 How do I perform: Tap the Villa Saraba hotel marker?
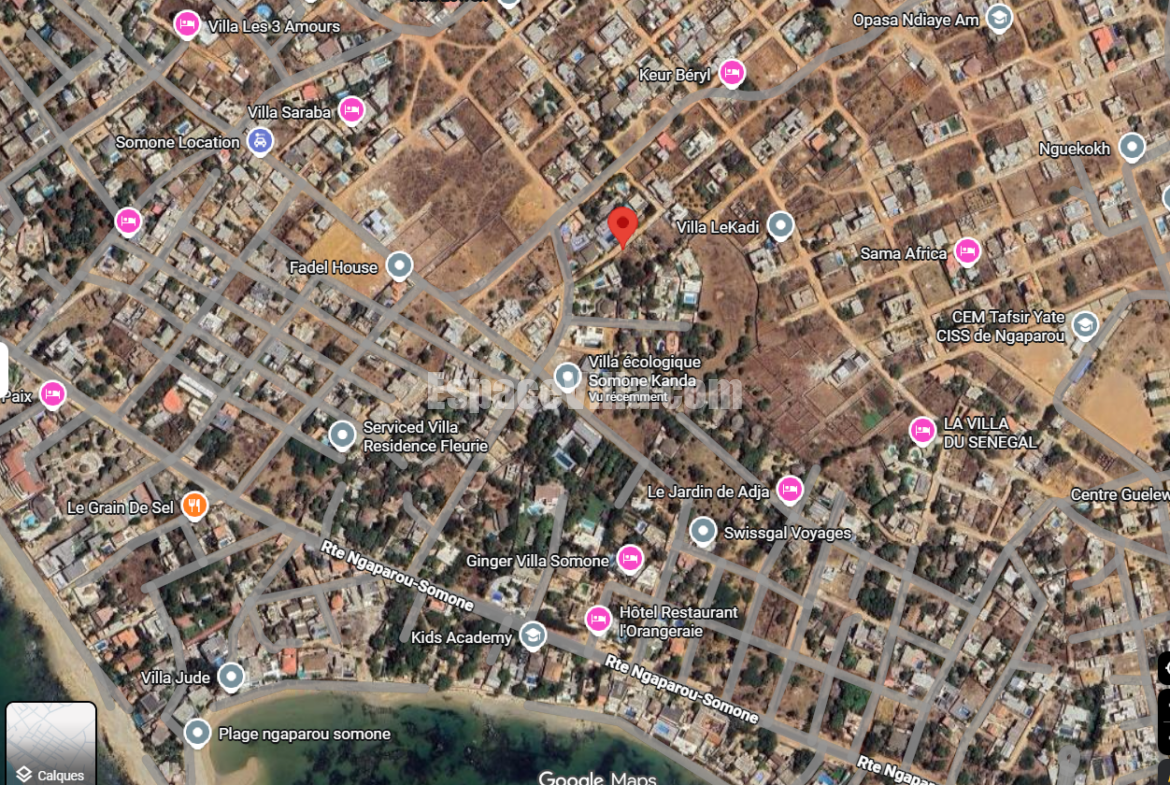351,110
